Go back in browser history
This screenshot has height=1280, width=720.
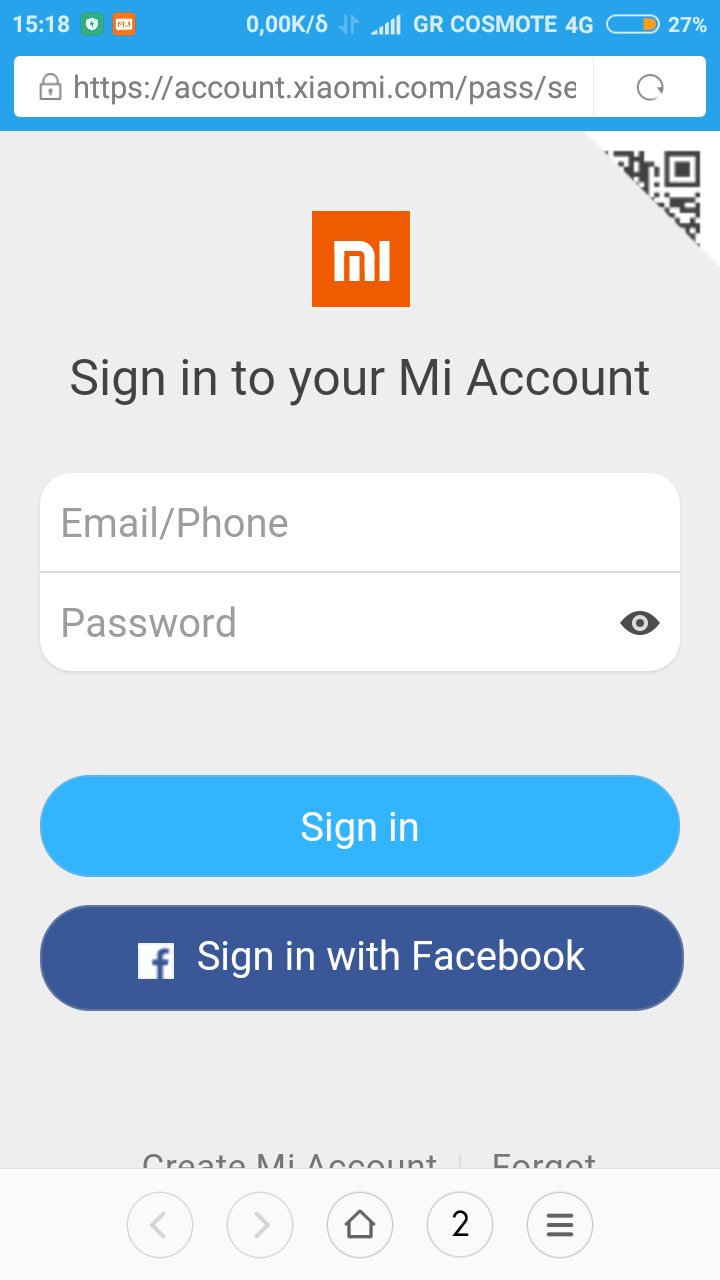tap(160, 1225)
